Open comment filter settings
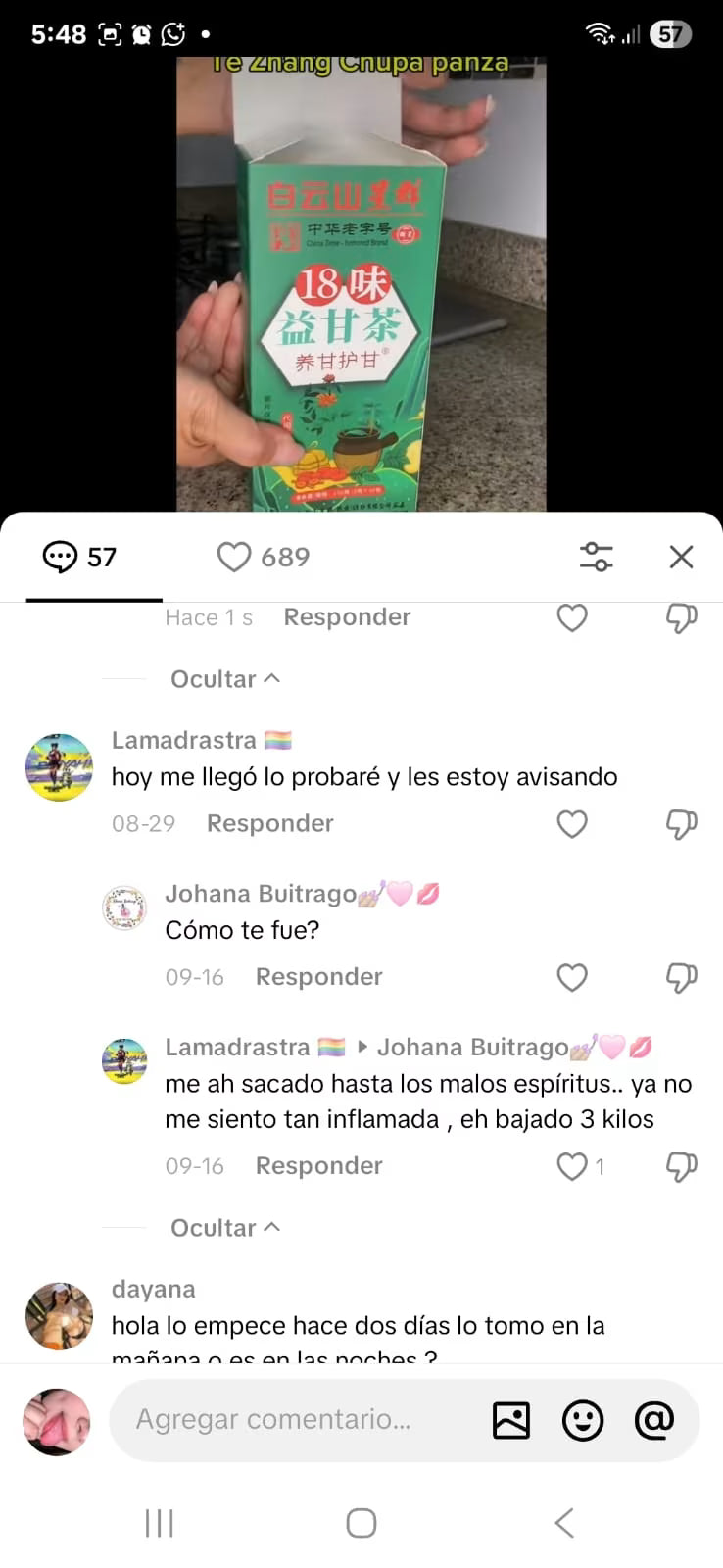The height and width of the screenshot is (1568, 723). click(596, 557)
